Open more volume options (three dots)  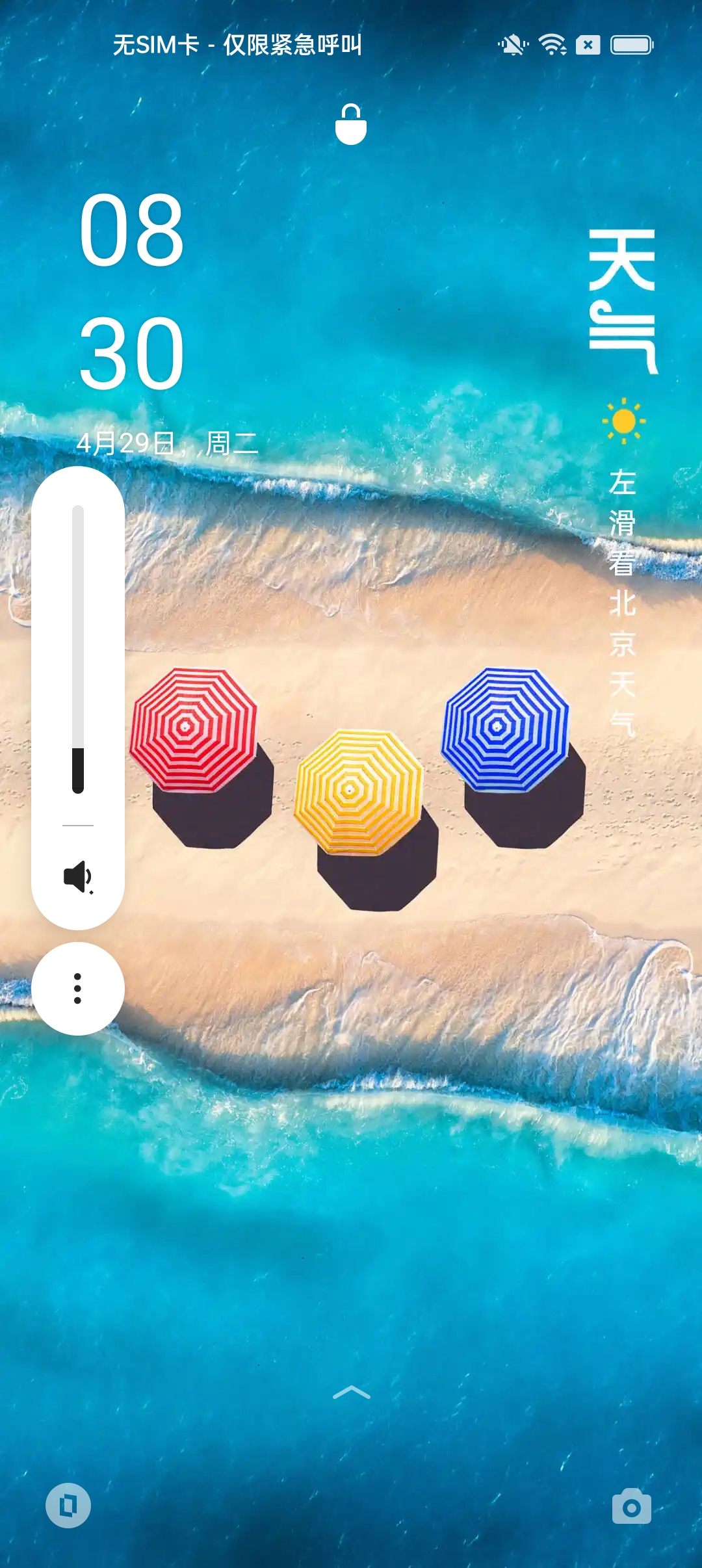coord(78,988)
